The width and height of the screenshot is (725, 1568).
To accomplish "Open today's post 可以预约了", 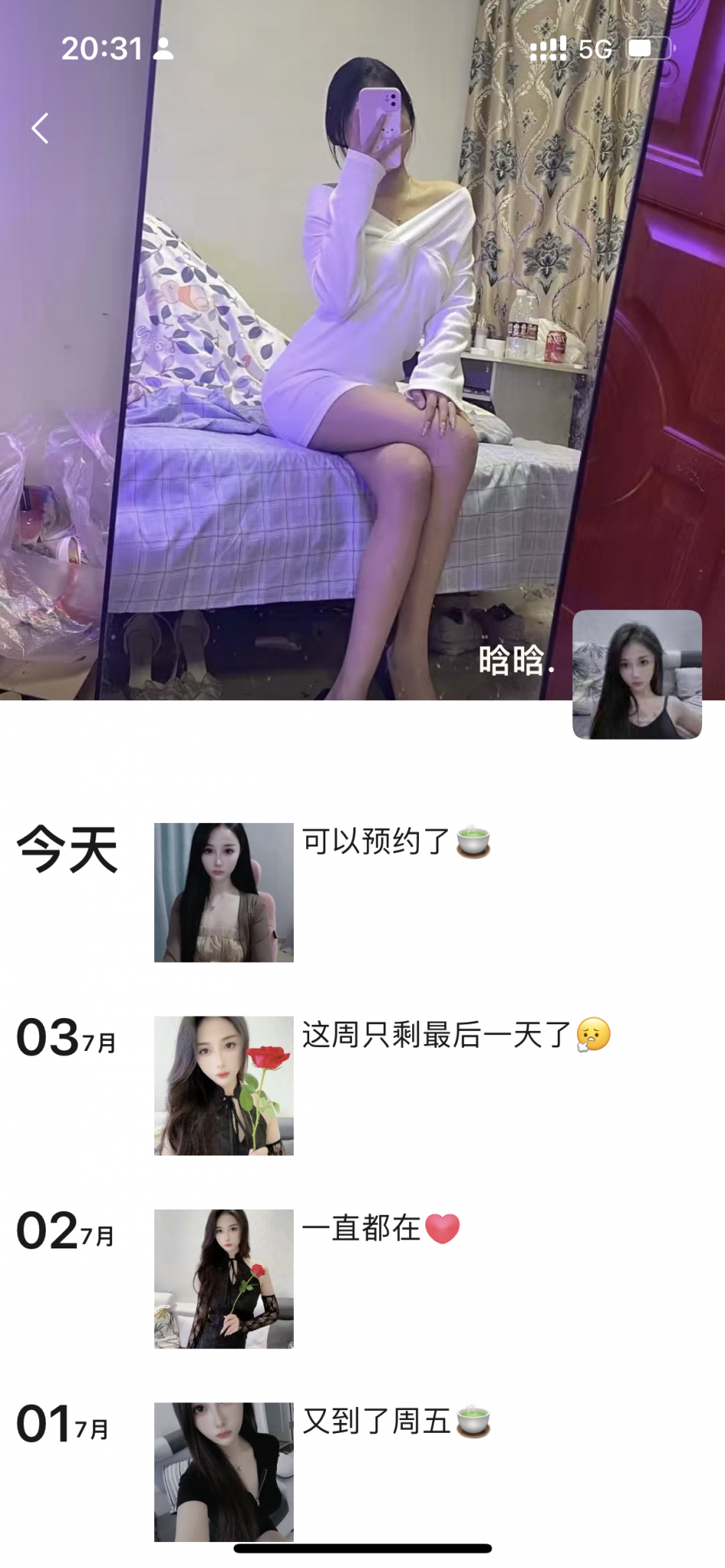I will [x=224, y=892].
